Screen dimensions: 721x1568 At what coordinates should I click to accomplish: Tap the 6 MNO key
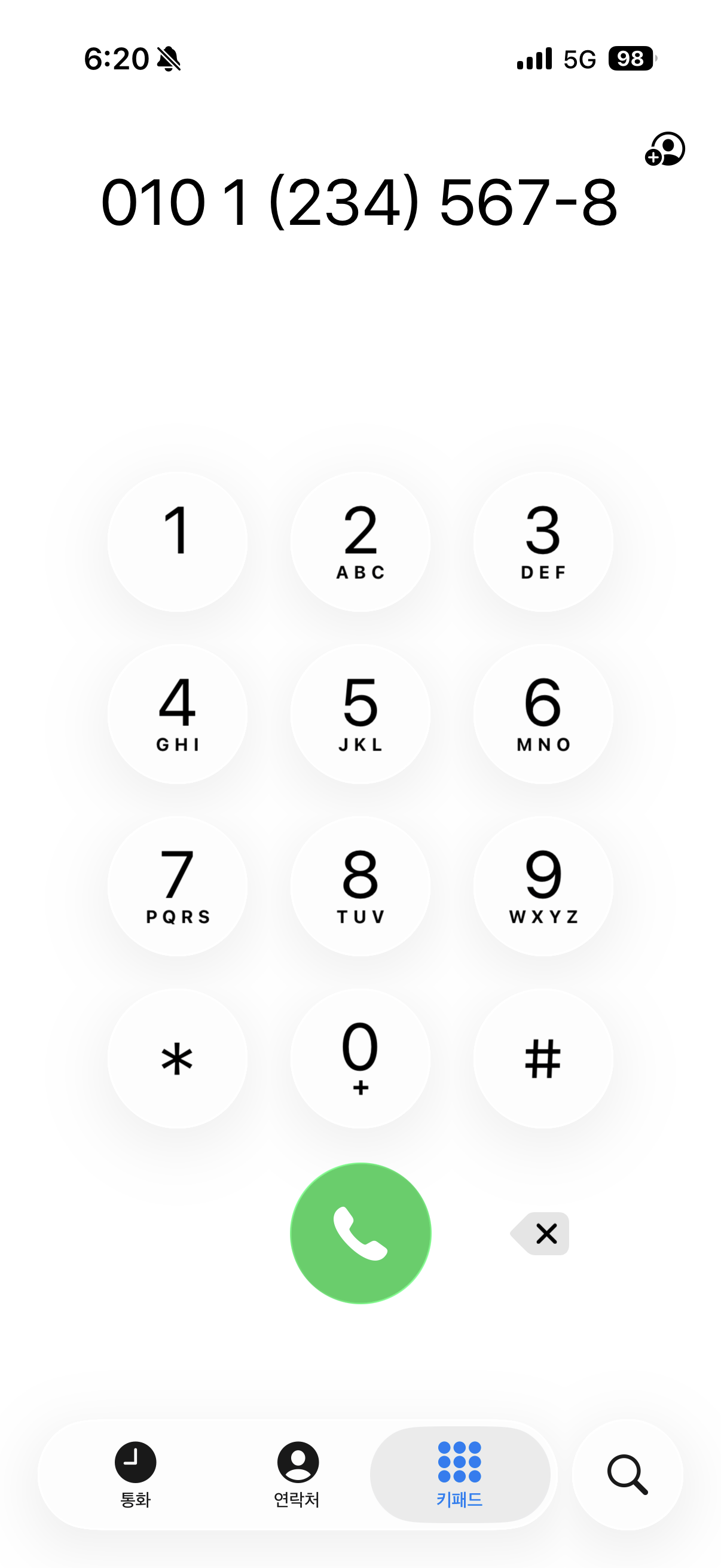[543, 713]
